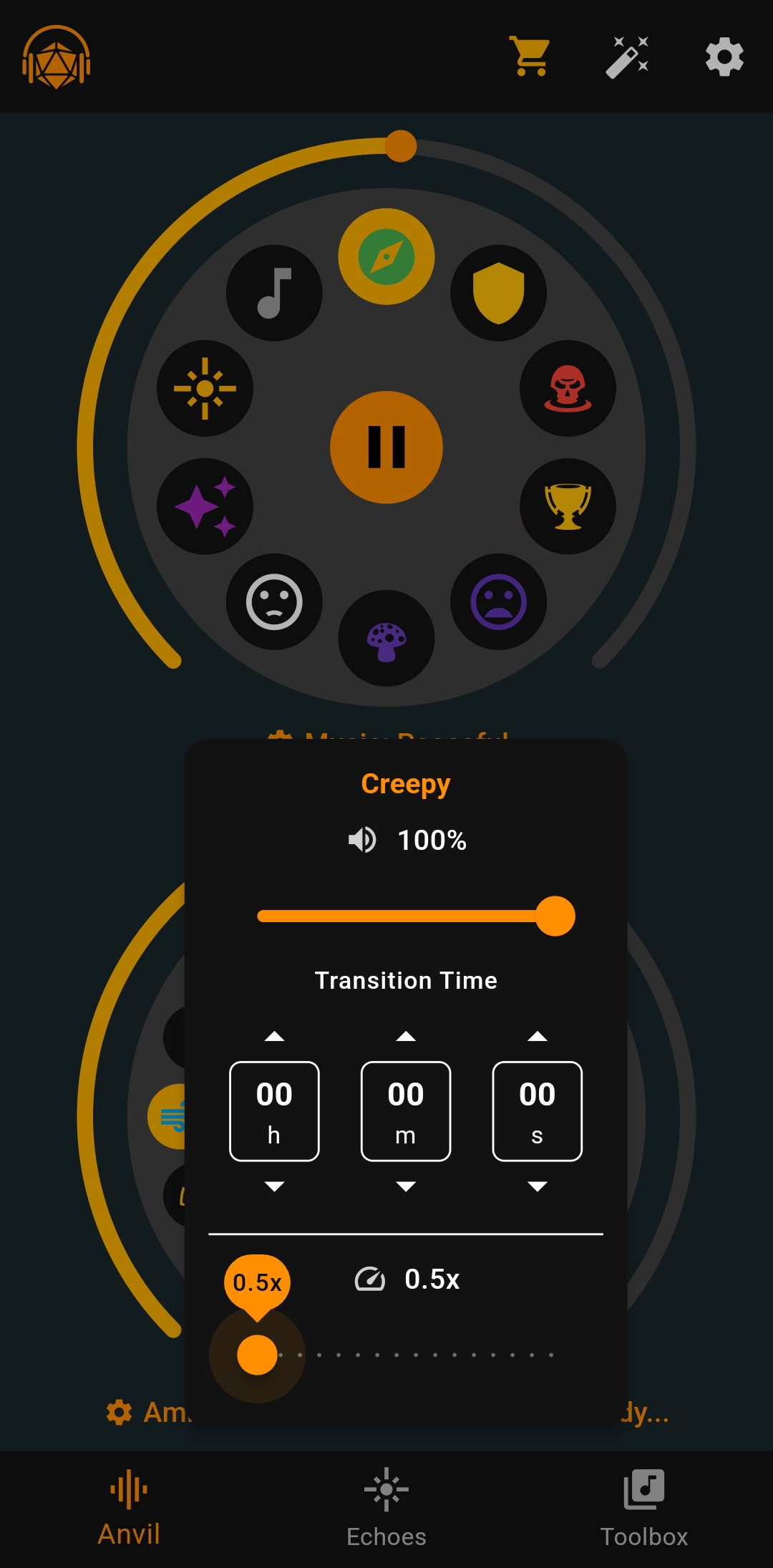Select the trophy mood
The image size is (773, 1568).
[568, 506]
